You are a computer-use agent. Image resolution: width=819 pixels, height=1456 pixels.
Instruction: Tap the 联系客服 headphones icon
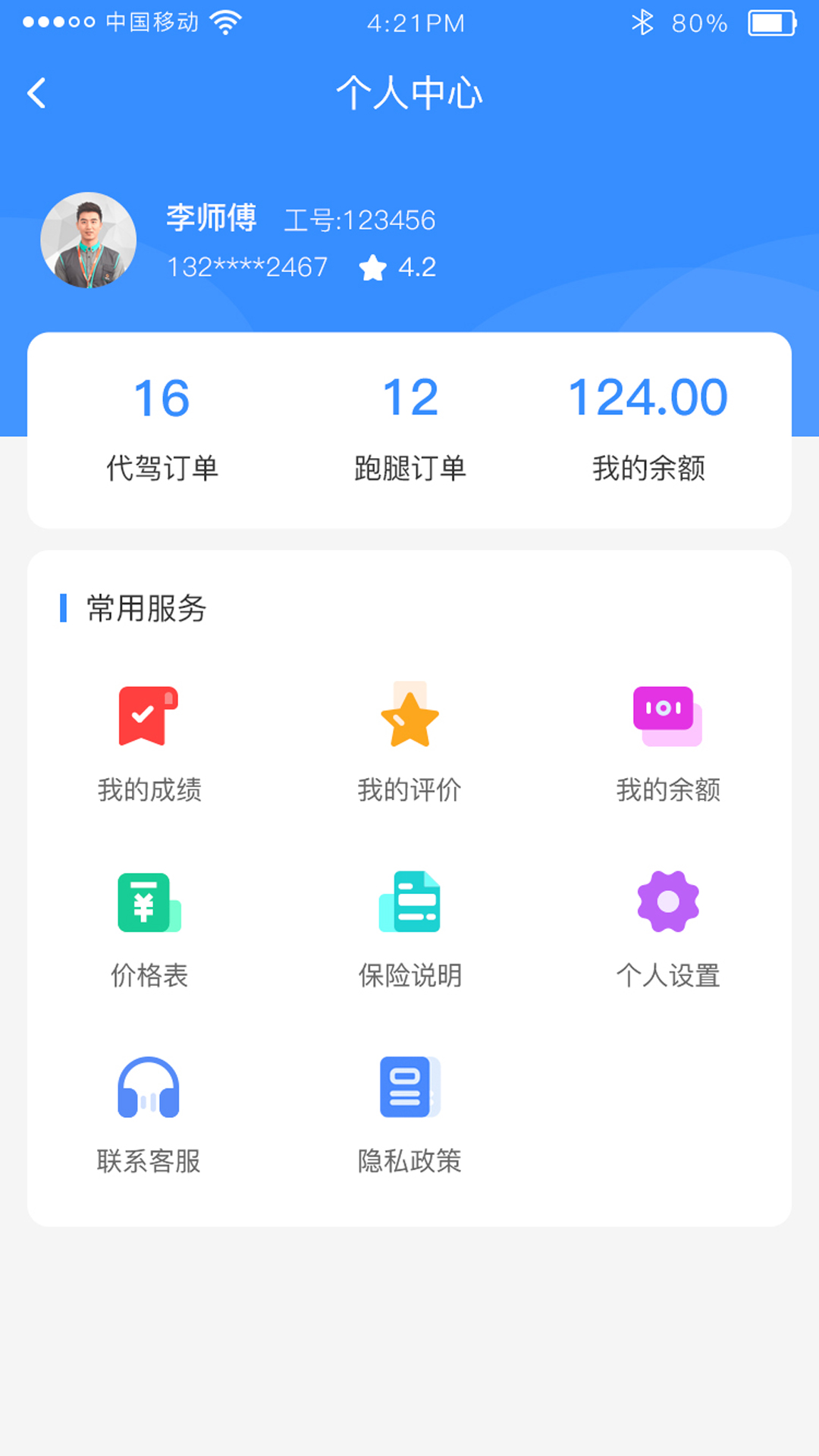coord(149,1086)
